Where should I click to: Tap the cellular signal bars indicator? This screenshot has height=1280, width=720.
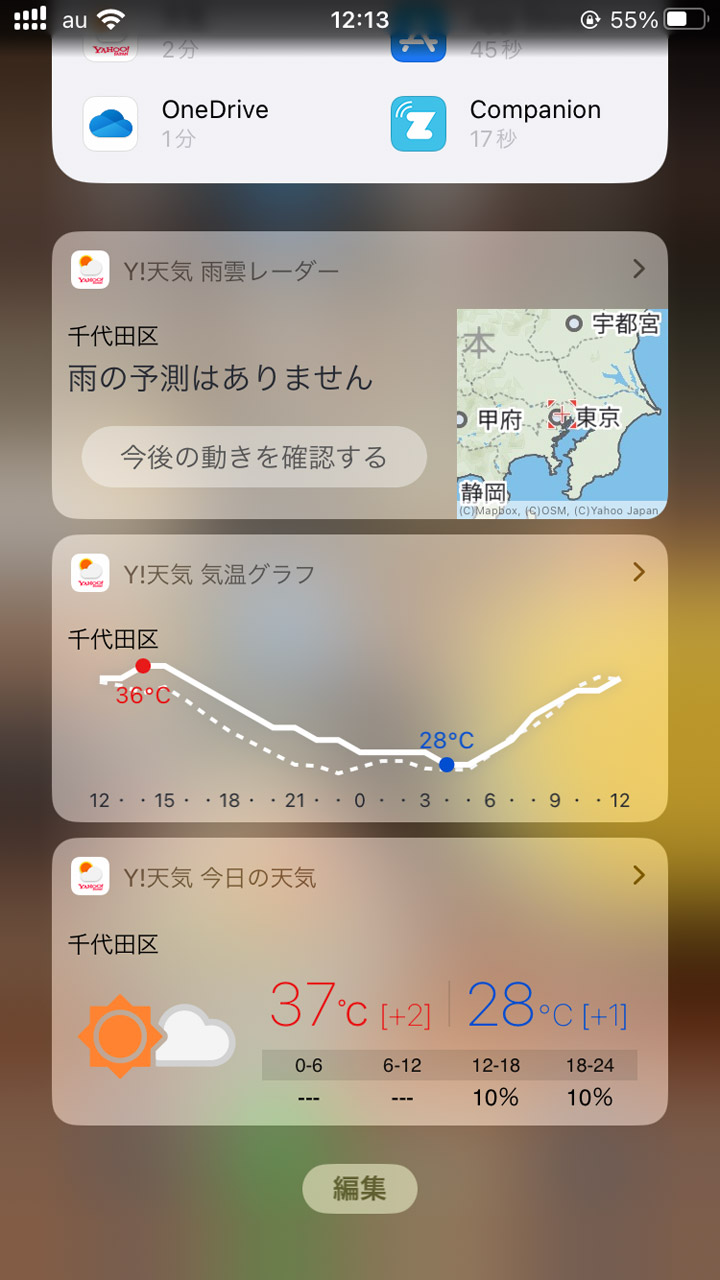coord(29,16)
